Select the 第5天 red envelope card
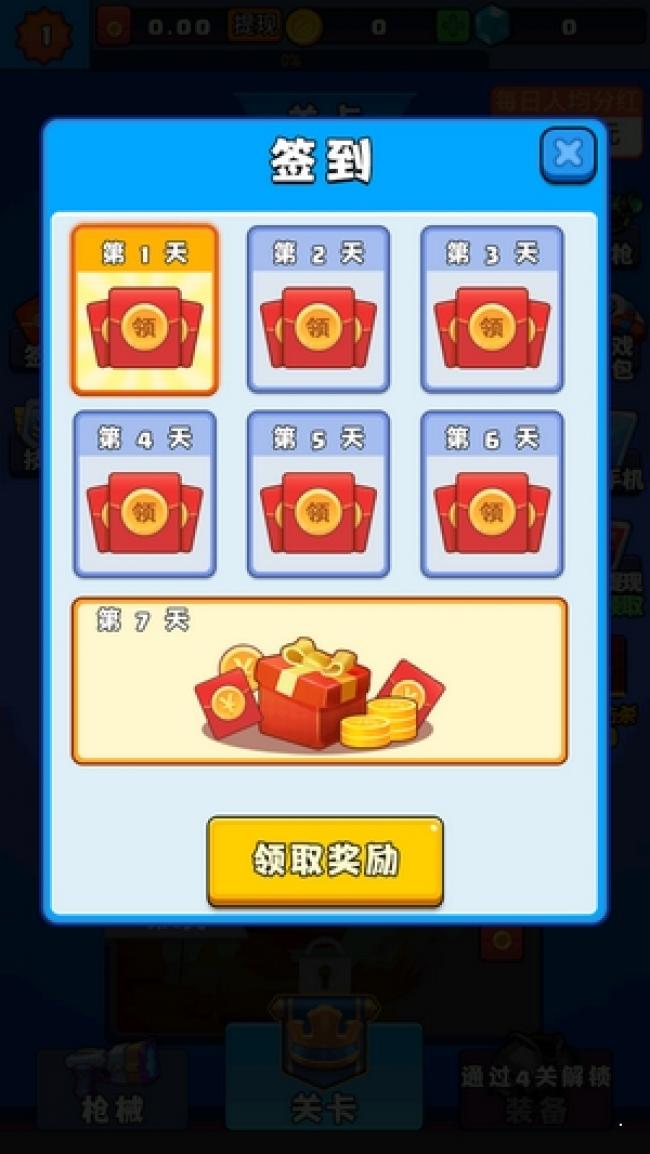Image resolution: width=650 pixels, height=1154 pixels. click(x=318, y=494)
